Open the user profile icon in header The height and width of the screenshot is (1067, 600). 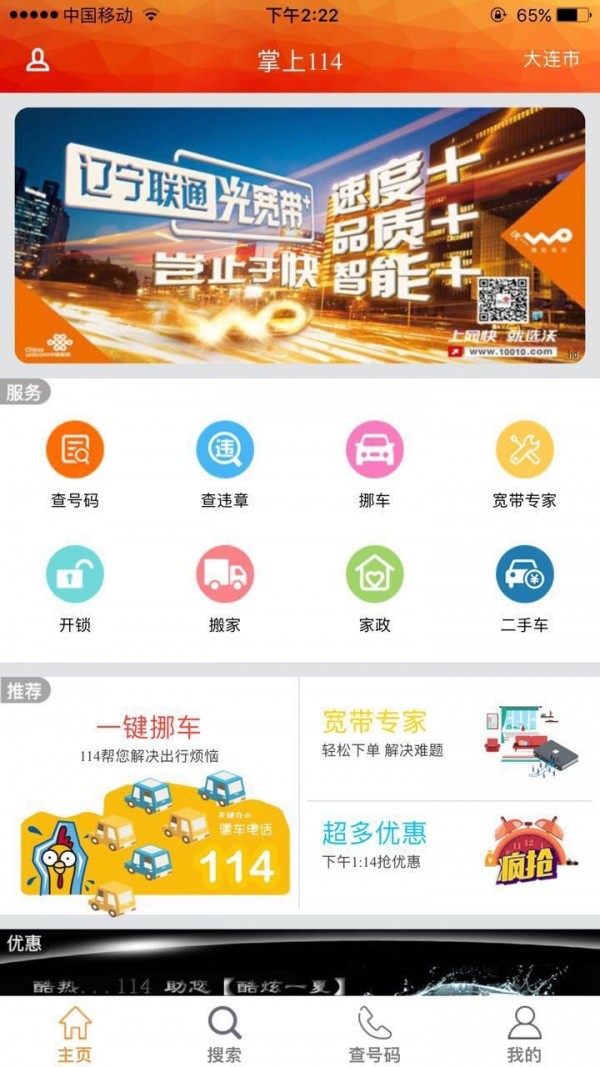tap(38, 60)
